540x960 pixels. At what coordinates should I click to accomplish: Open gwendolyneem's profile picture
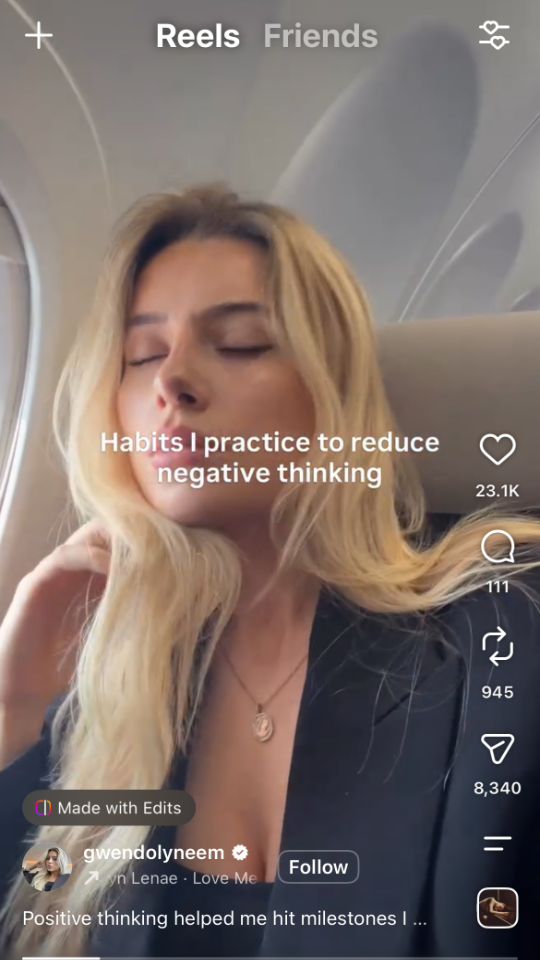point(47,866)
